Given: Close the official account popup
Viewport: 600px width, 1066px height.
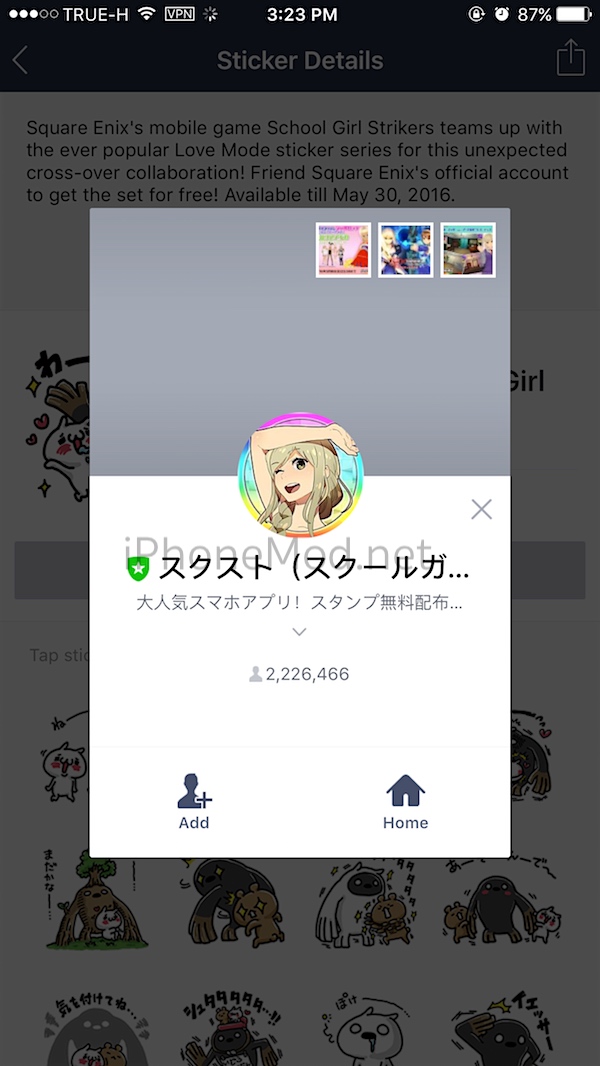Looking at the screenshot, I should [x=481, y=509].
